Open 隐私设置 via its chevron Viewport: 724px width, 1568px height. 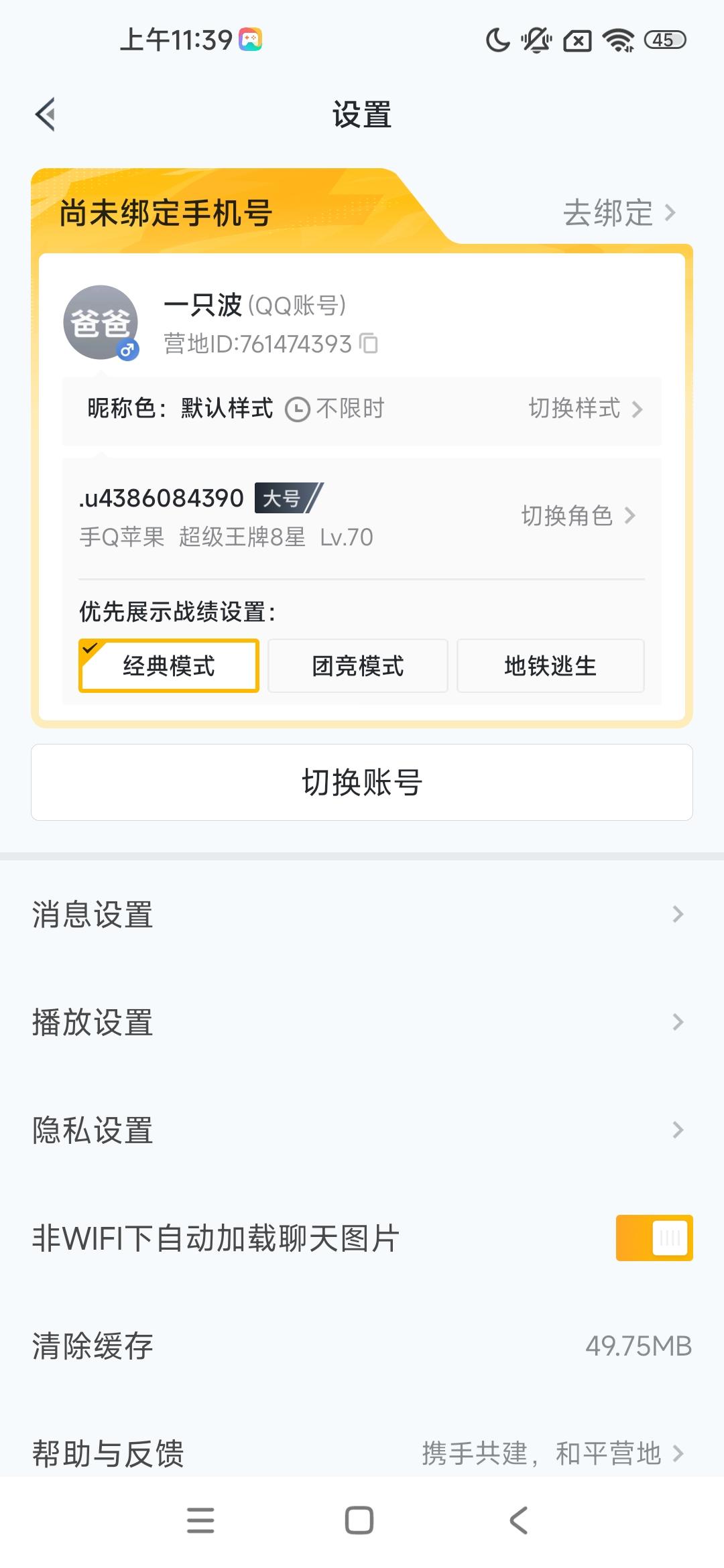pyautogui.click(x=678, y=1131)
